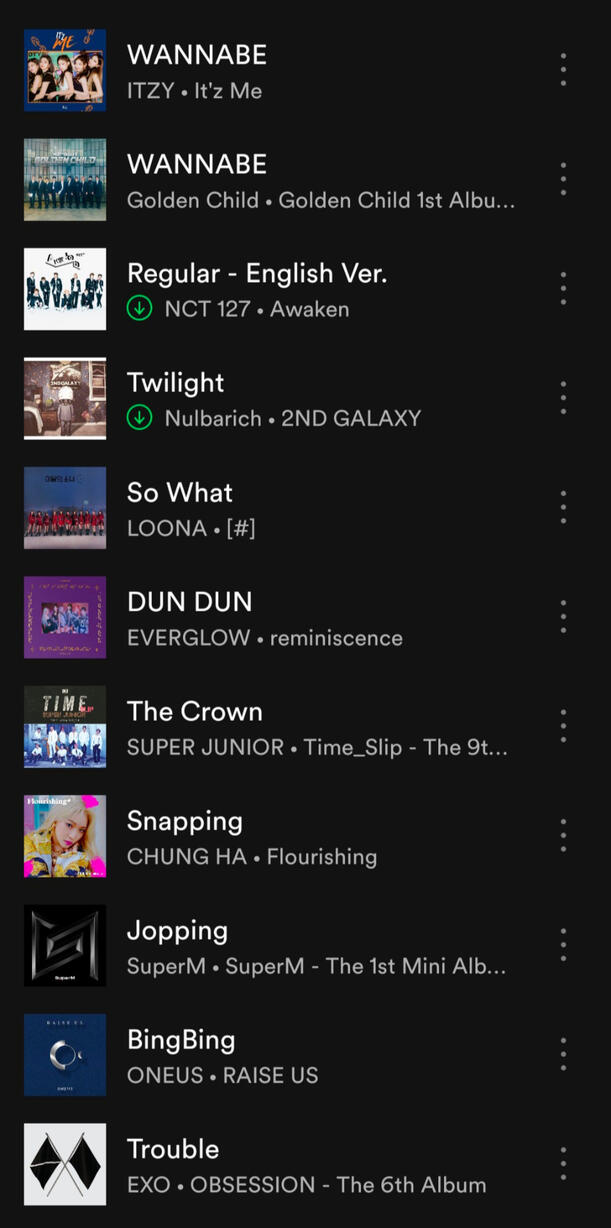Open more options for Twilight

tap(563, 398)
